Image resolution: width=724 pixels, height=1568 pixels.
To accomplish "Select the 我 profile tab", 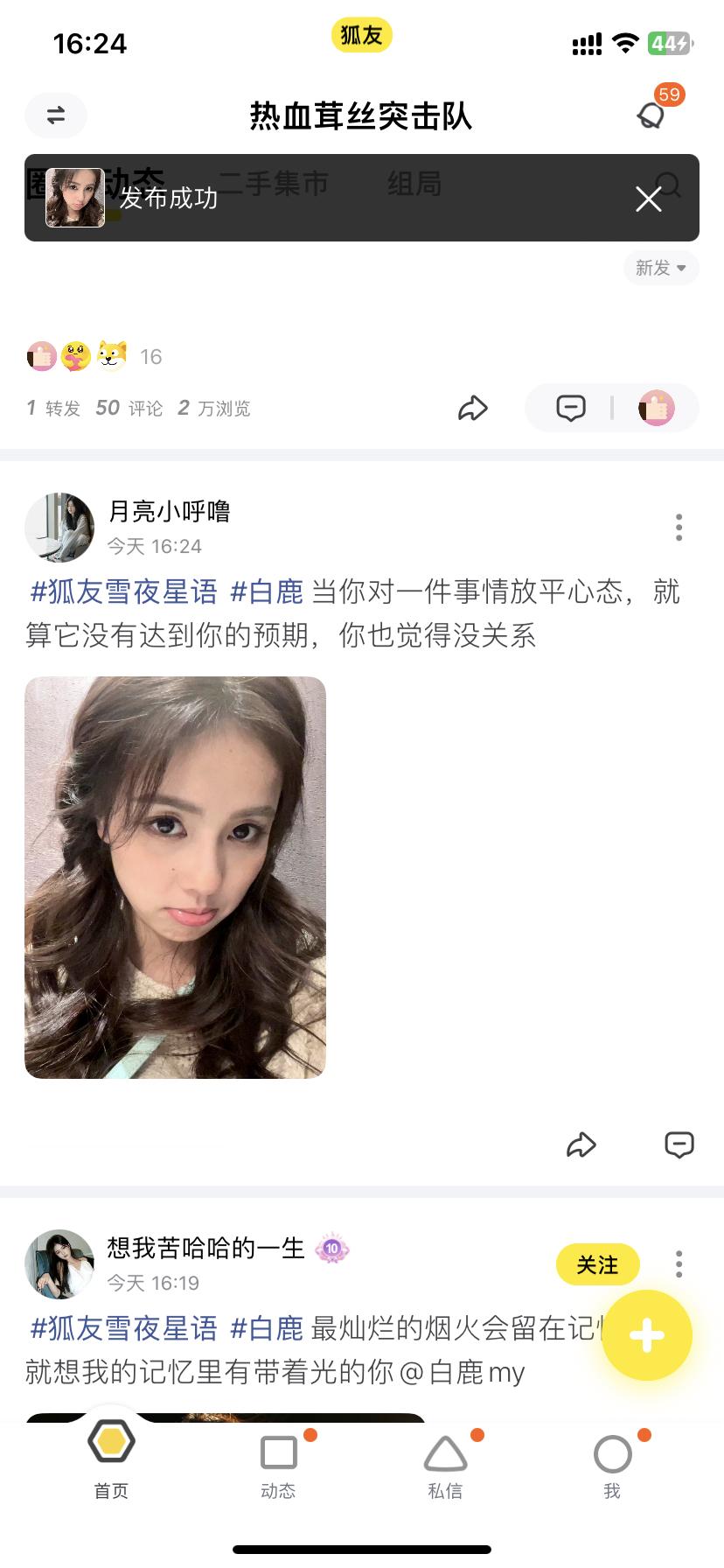I will (x=612, y=1464).
